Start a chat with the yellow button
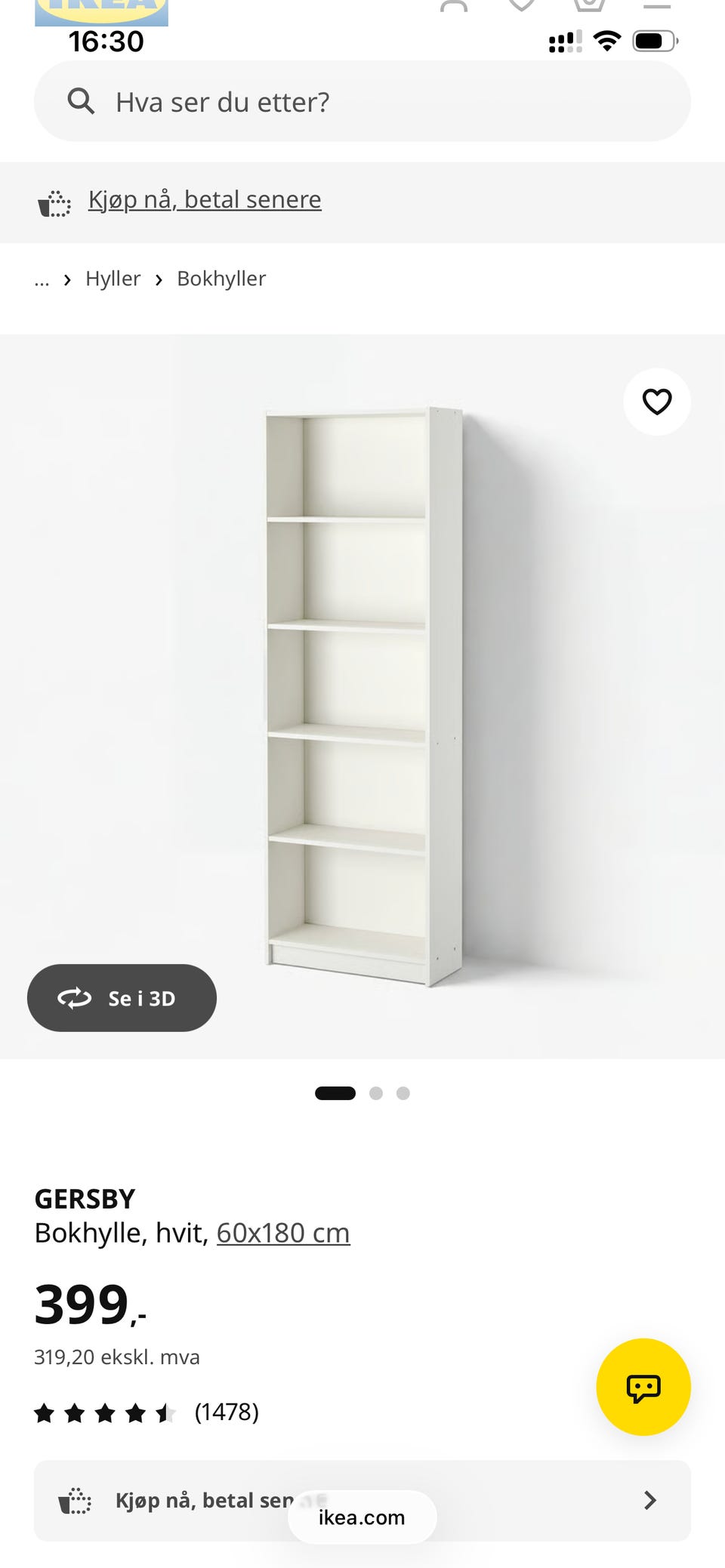725x1568 pixels. coord(643,1387)
